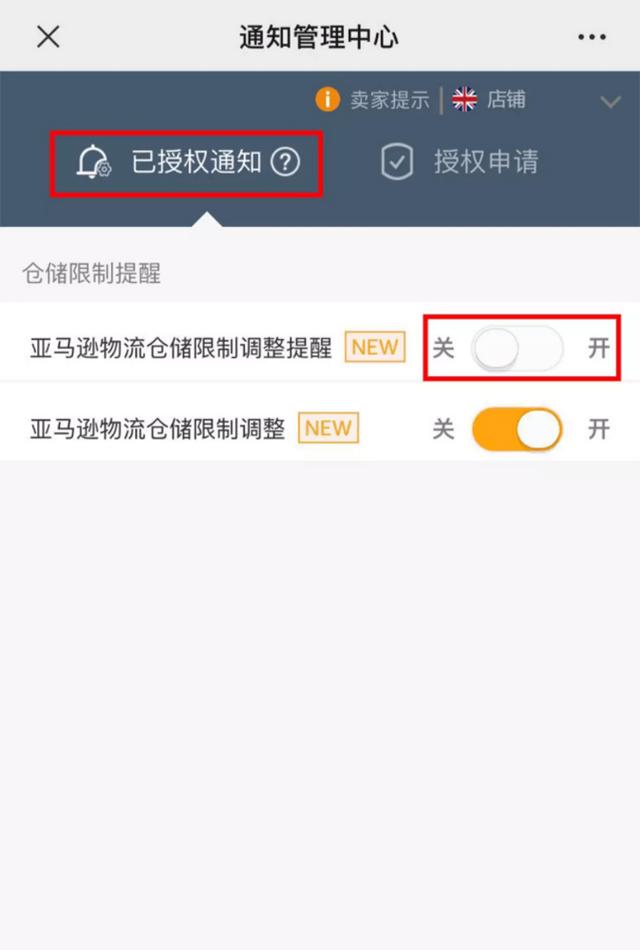640x950 pixels.
Task: Open the three-dot overflow menu
Action: coord(592,37)
